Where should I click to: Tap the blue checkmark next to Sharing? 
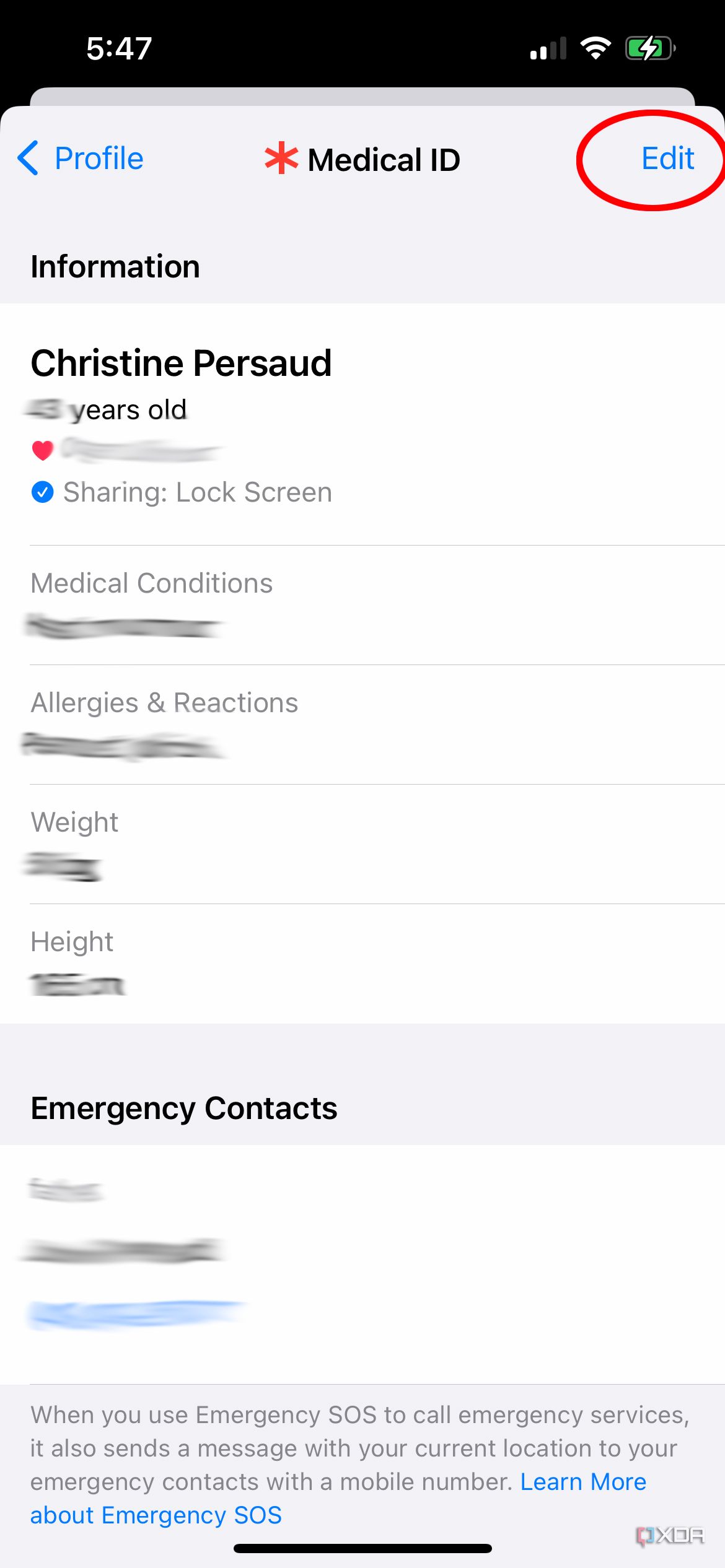pos(42,492)
